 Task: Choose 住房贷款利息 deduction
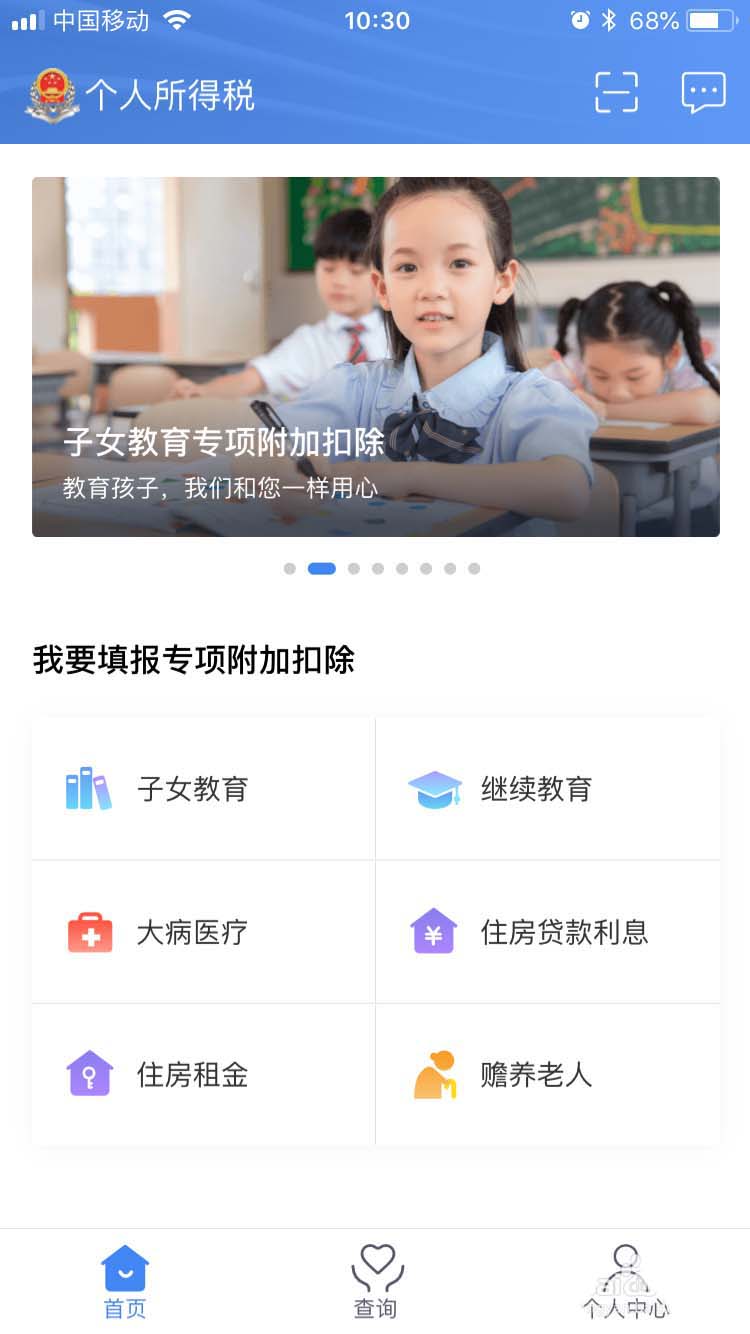point(548,932)
